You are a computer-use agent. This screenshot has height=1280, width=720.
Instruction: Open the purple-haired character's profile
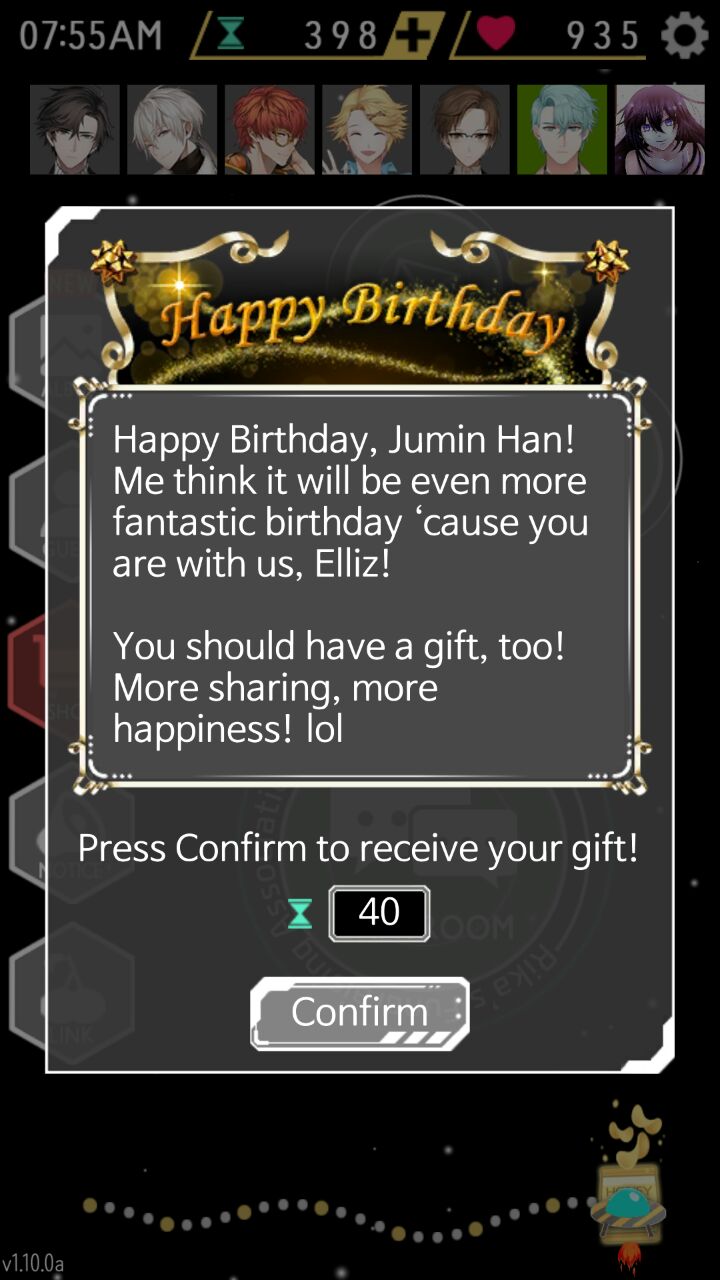pos(659,130)
